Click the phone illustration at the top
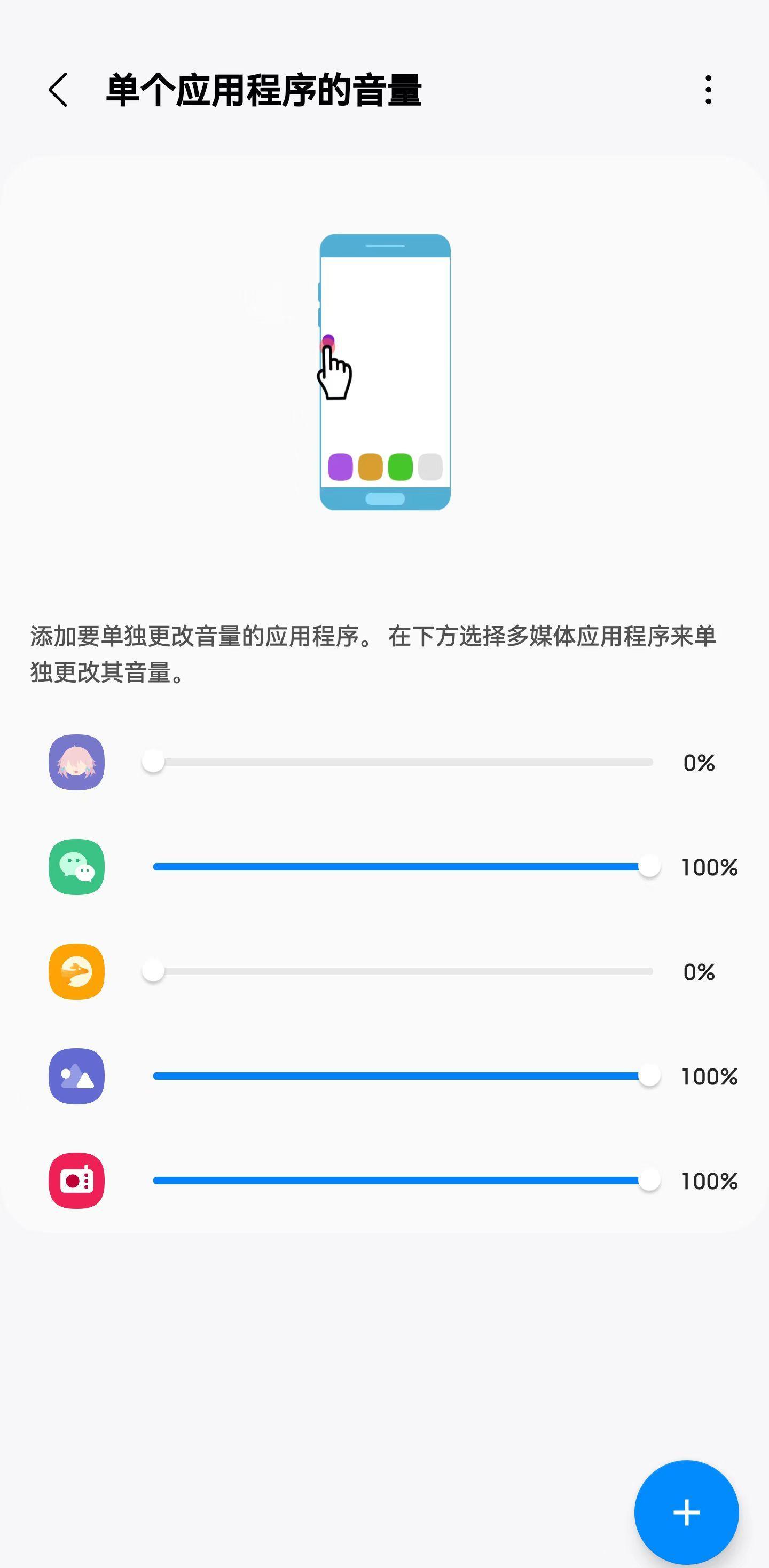 point(384,371)
